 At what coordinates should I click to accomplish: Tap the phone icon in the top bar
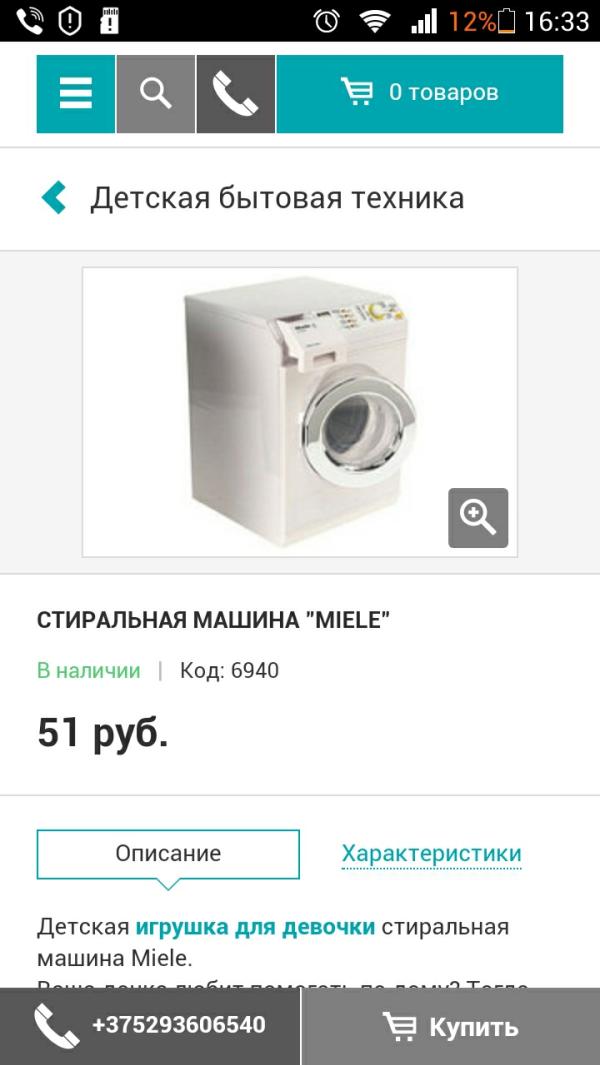tap(236, 94)
